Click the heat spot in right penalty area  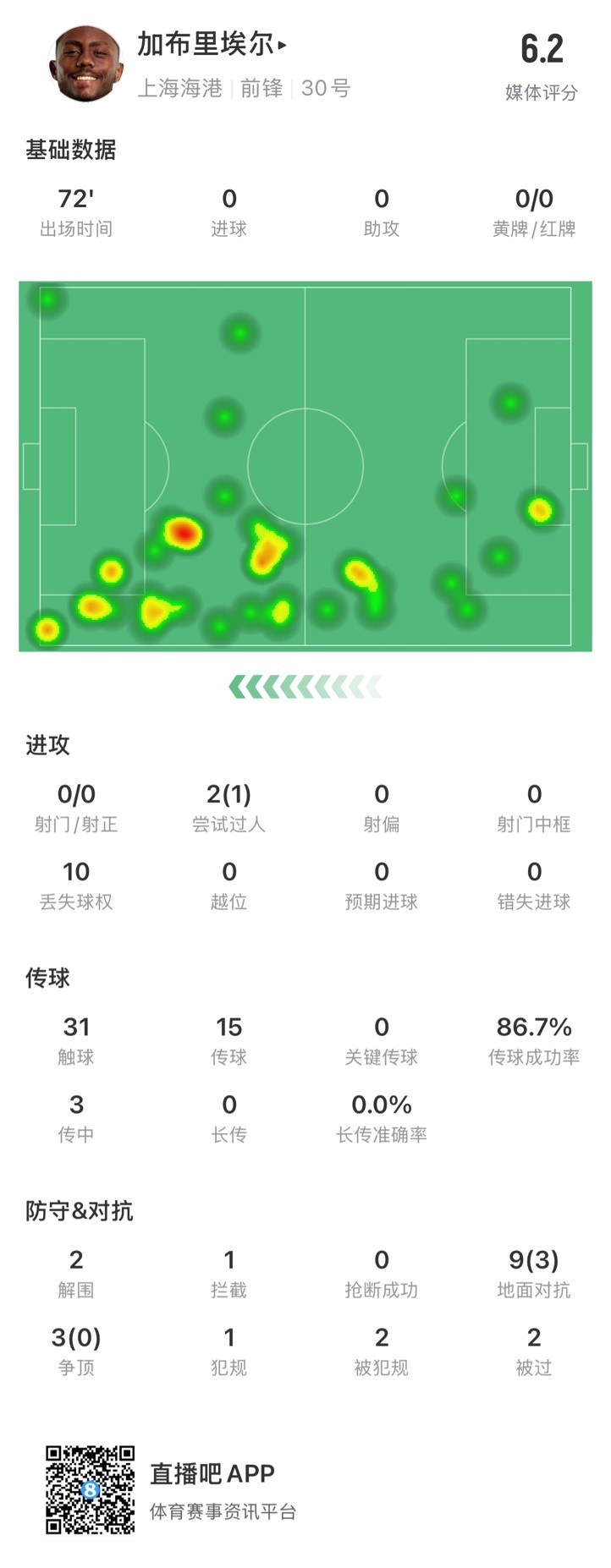(x=539, y=509)
